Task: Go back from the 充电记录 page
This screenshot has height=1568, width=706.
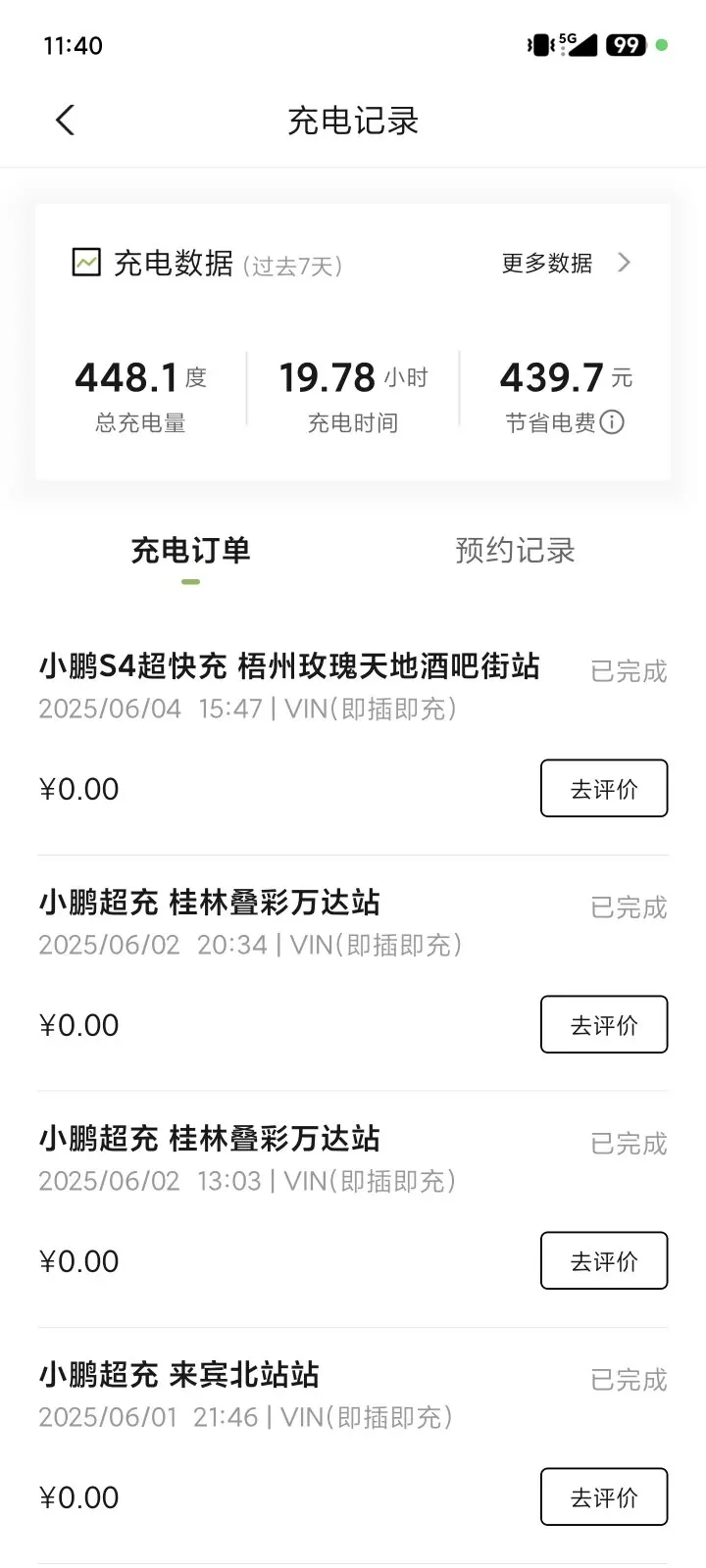Action: [x=66, y=121]
